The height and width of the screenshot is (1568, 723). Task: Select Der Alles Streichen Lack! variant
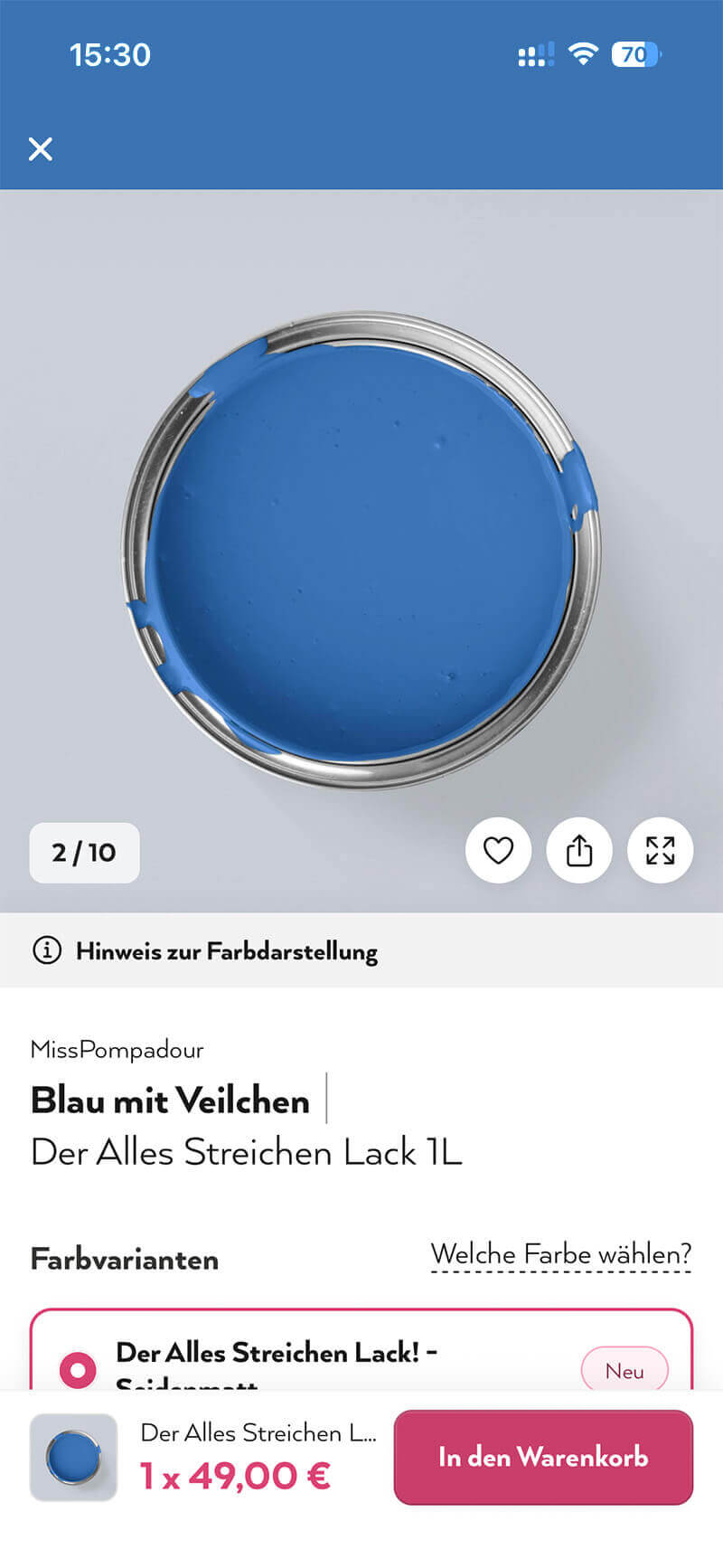point(78,1369)
